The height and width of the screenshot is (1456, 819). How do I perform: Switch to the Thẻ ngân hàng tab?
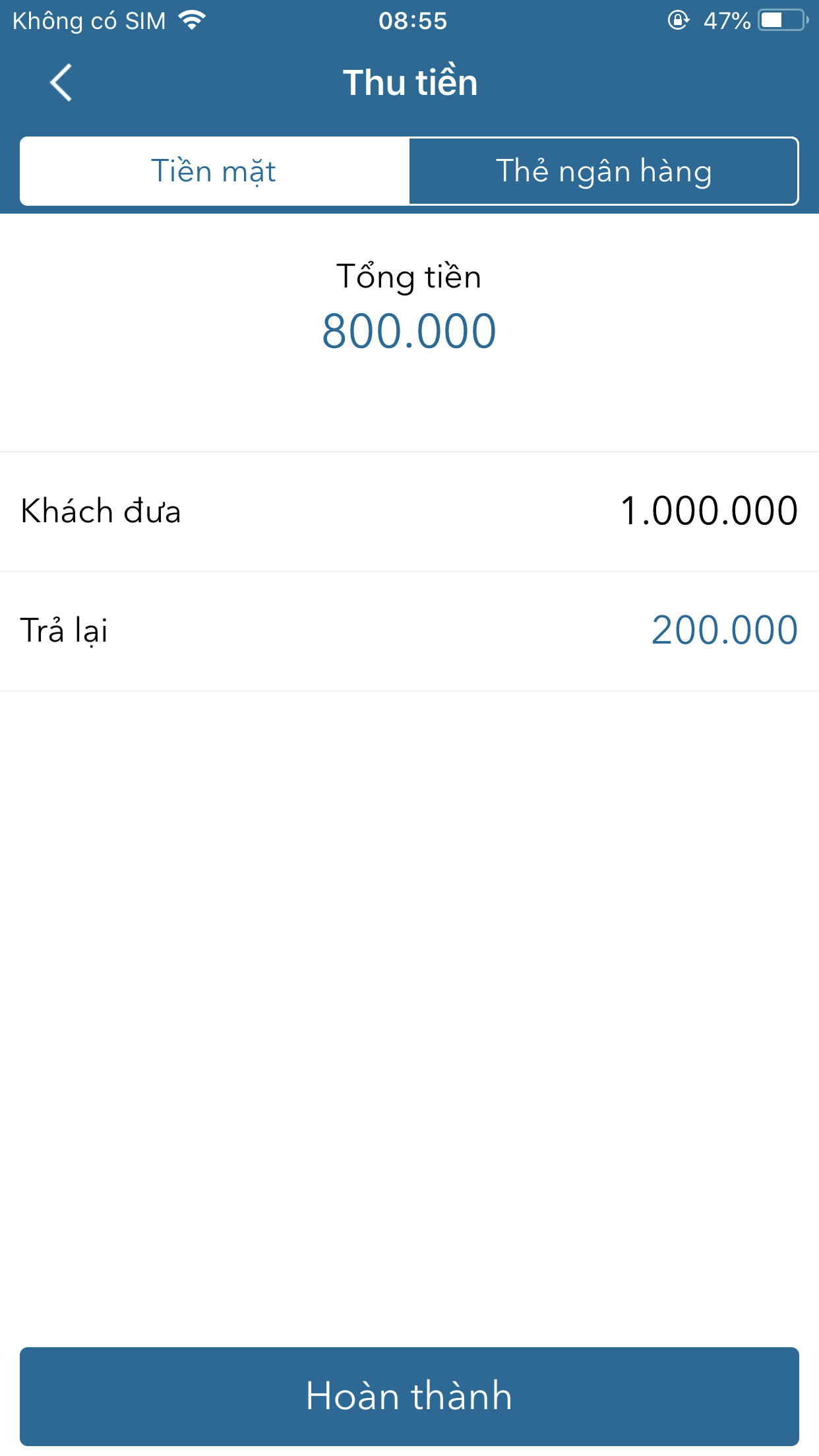(603, 171)
